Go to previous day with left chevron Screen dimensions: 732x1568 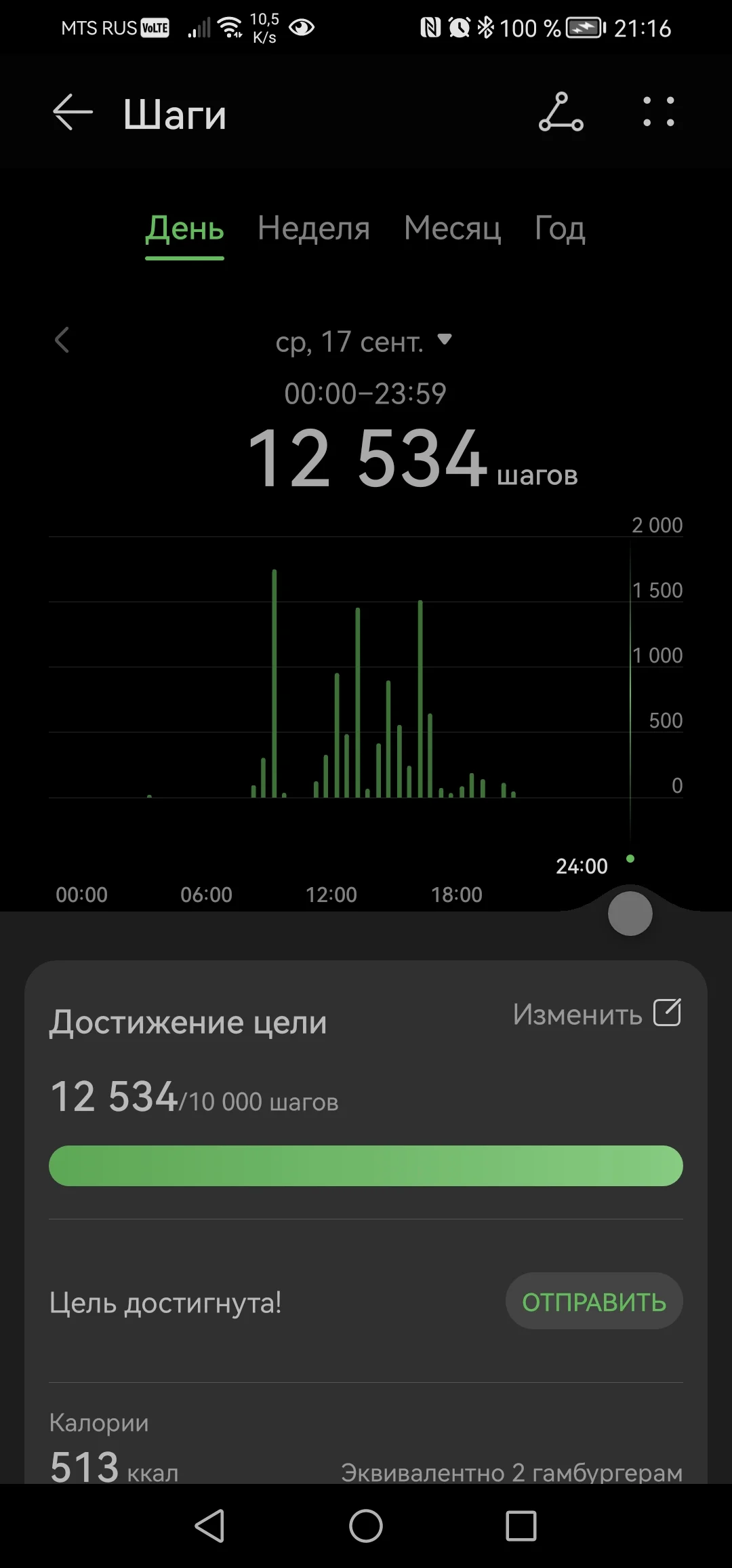point(62,341)
